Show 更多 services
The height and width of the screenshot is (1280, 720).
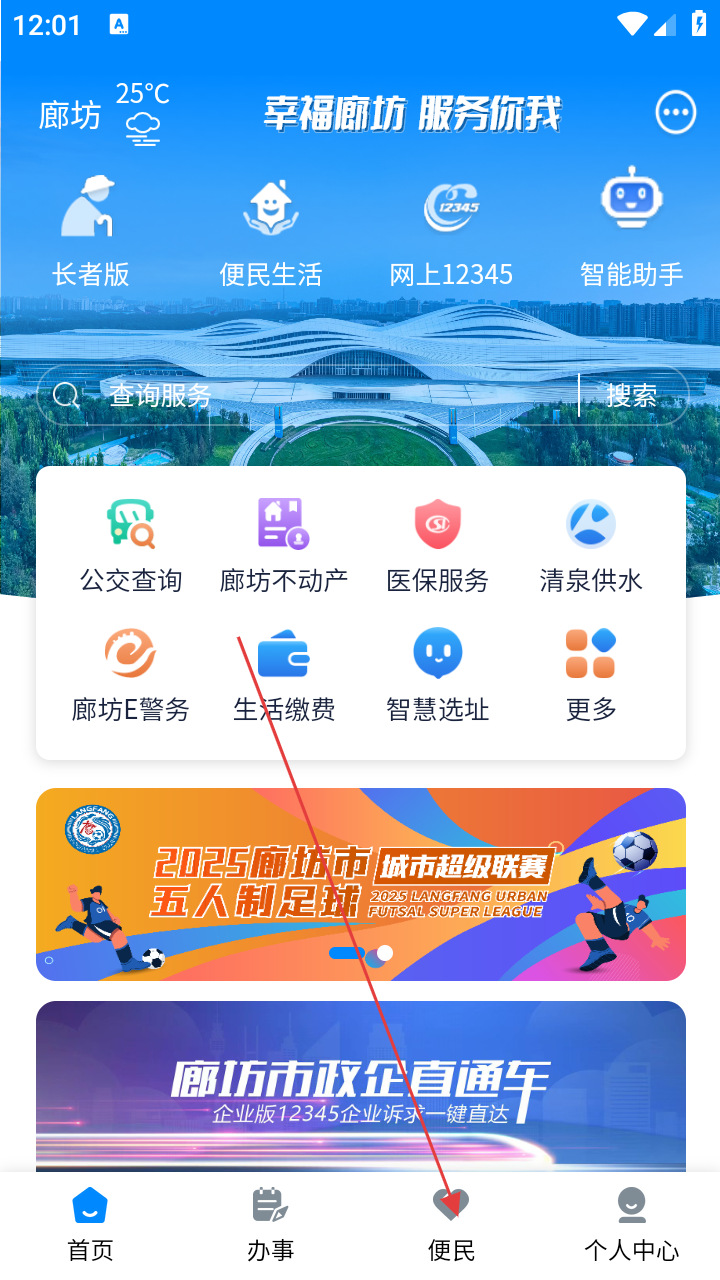(590, 675)
